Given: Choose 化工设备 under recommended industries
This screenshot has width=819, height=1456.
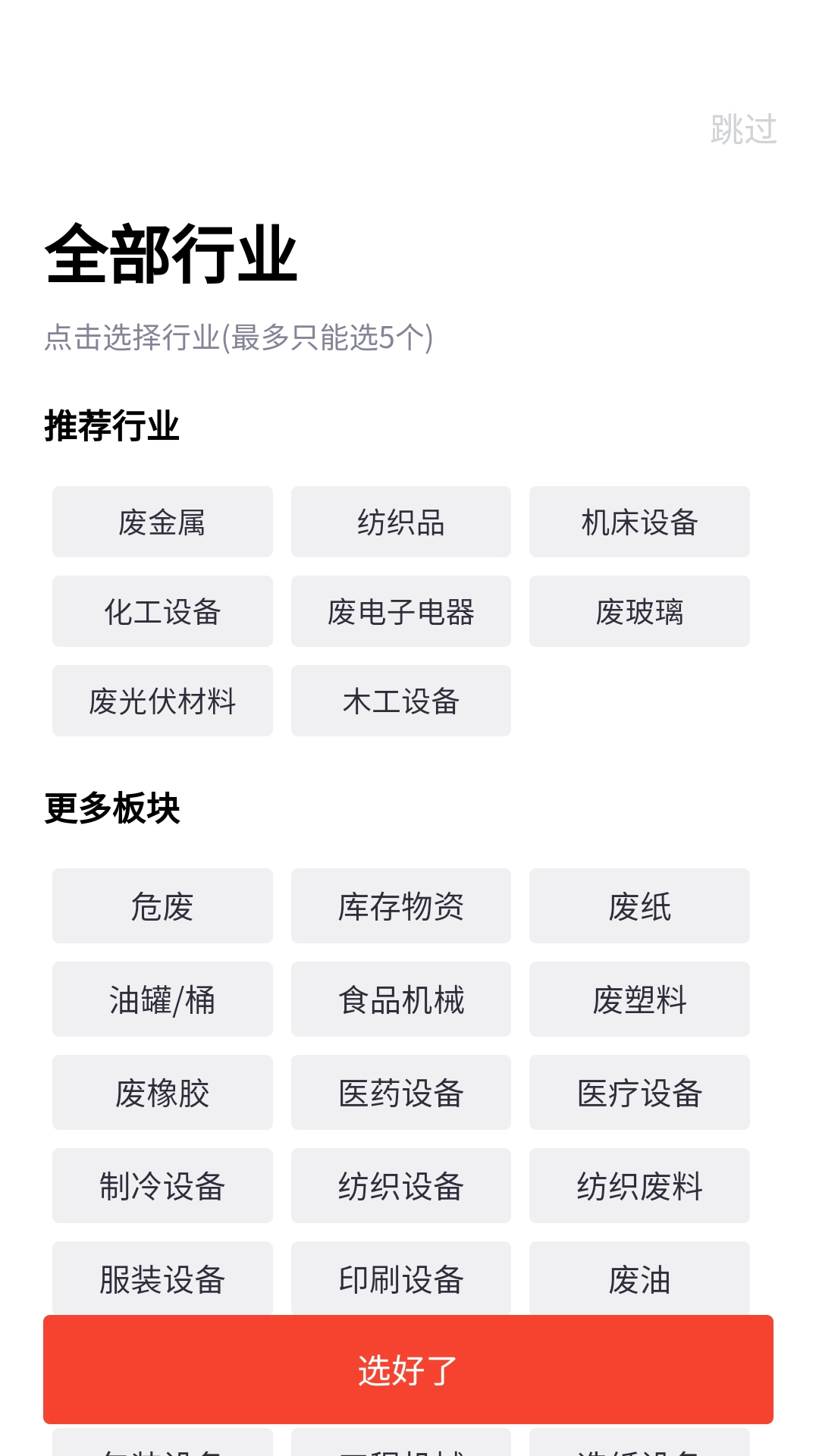Looking at the screenshot, I should click(162, 611).
